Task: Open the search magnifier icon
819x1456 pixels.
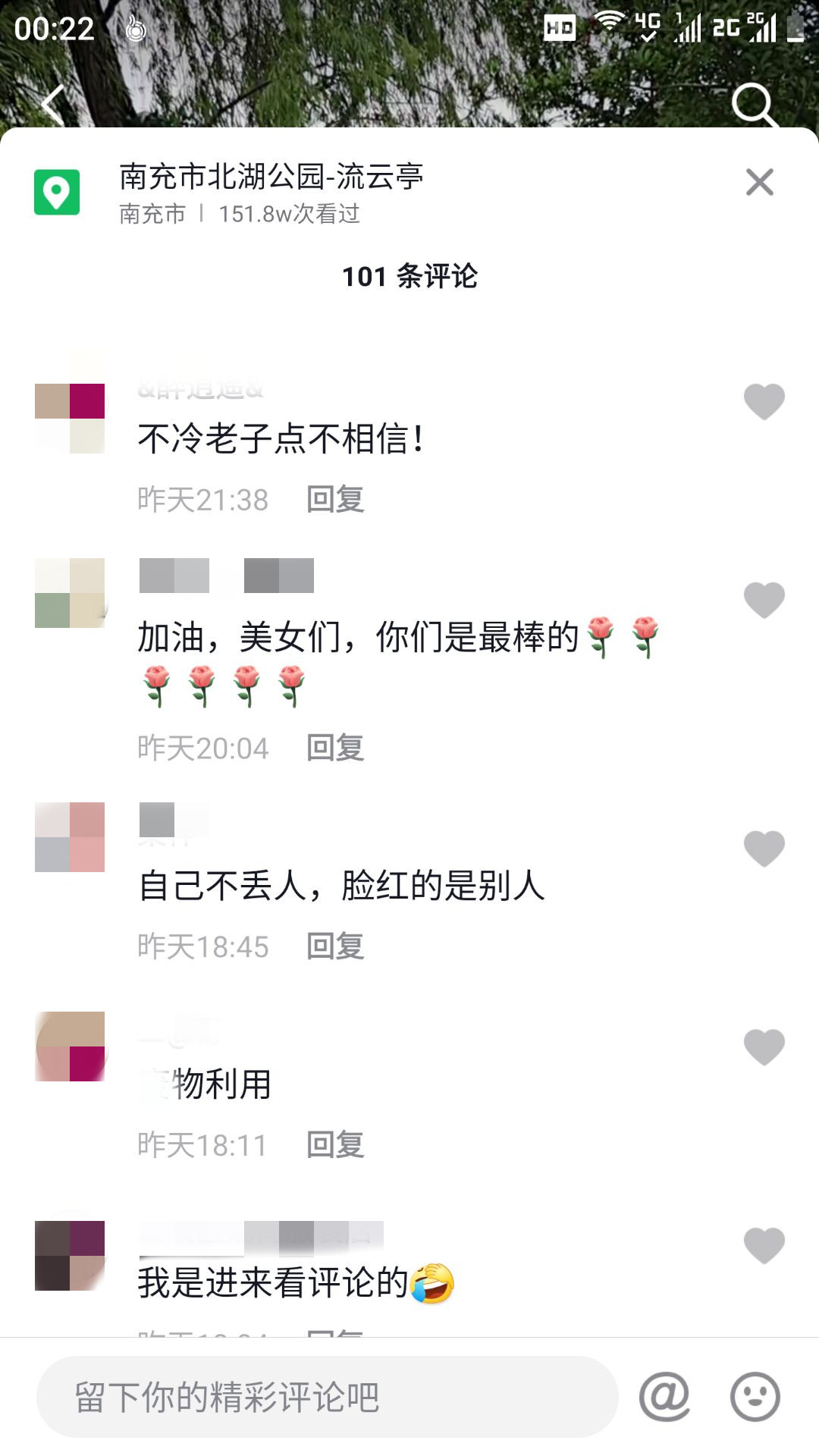Action: 754,105
